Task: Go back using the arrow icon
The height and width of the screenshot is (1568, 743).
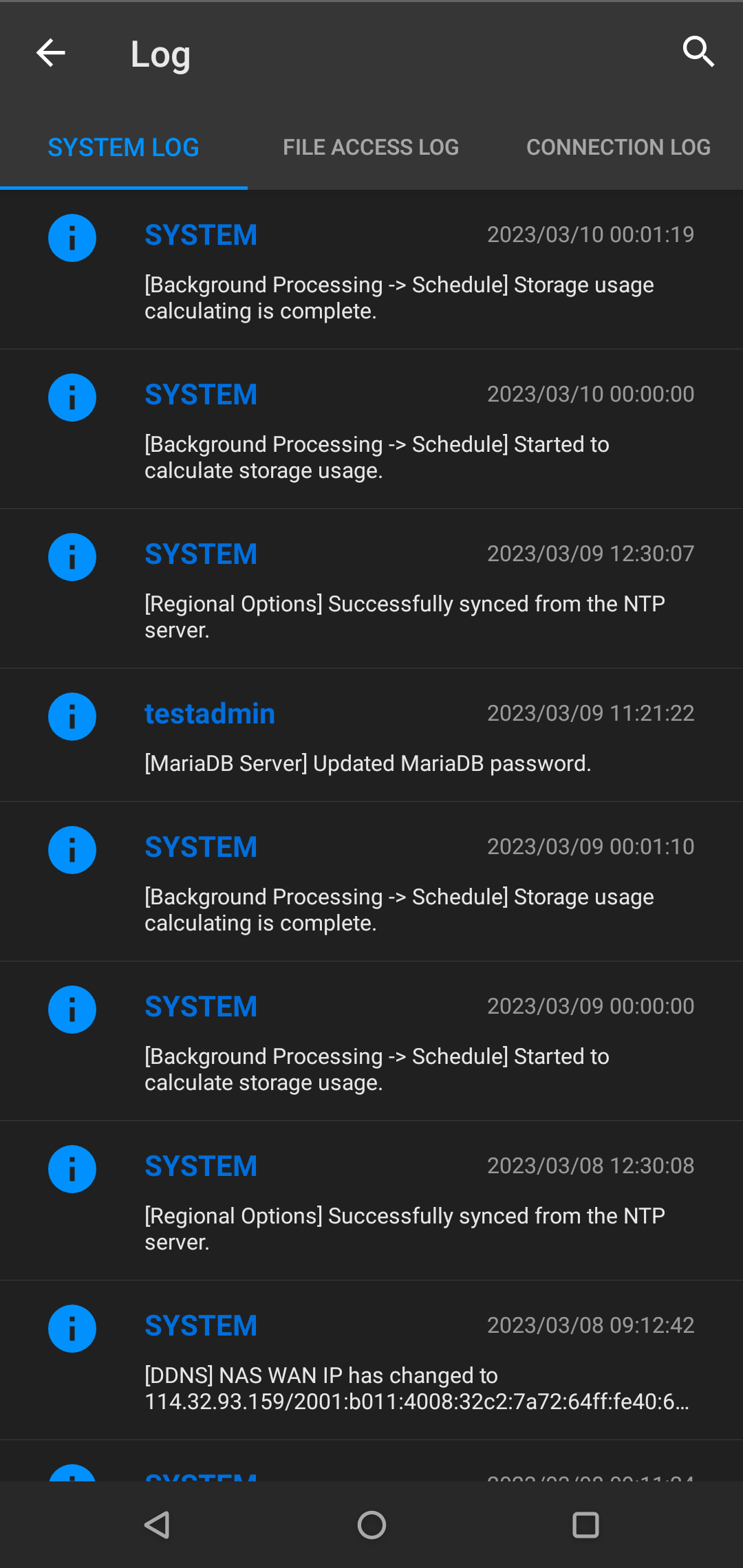Action: (x=51, y=53)
